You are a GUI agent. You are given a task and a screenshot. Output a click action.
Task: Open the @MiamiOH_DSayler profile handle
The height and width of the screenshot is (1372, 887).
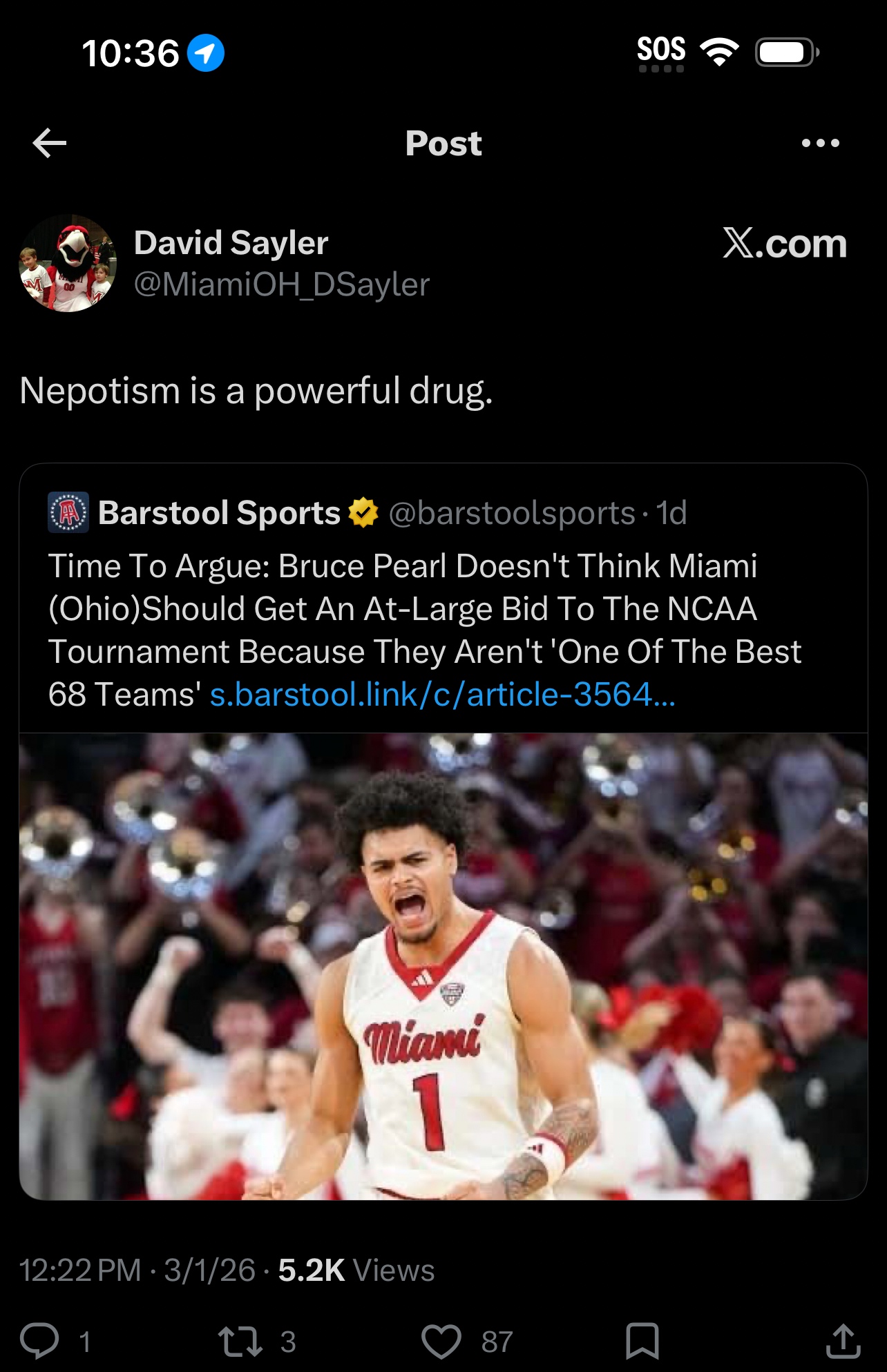(x=282, y=284)
